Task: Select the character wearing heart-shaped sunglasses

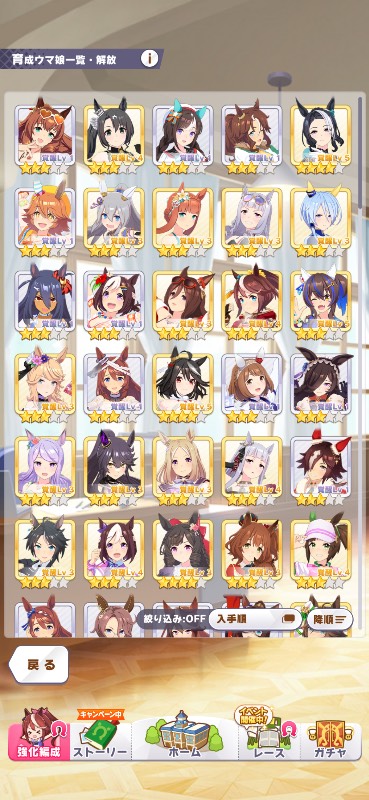Action: (45, 136)
